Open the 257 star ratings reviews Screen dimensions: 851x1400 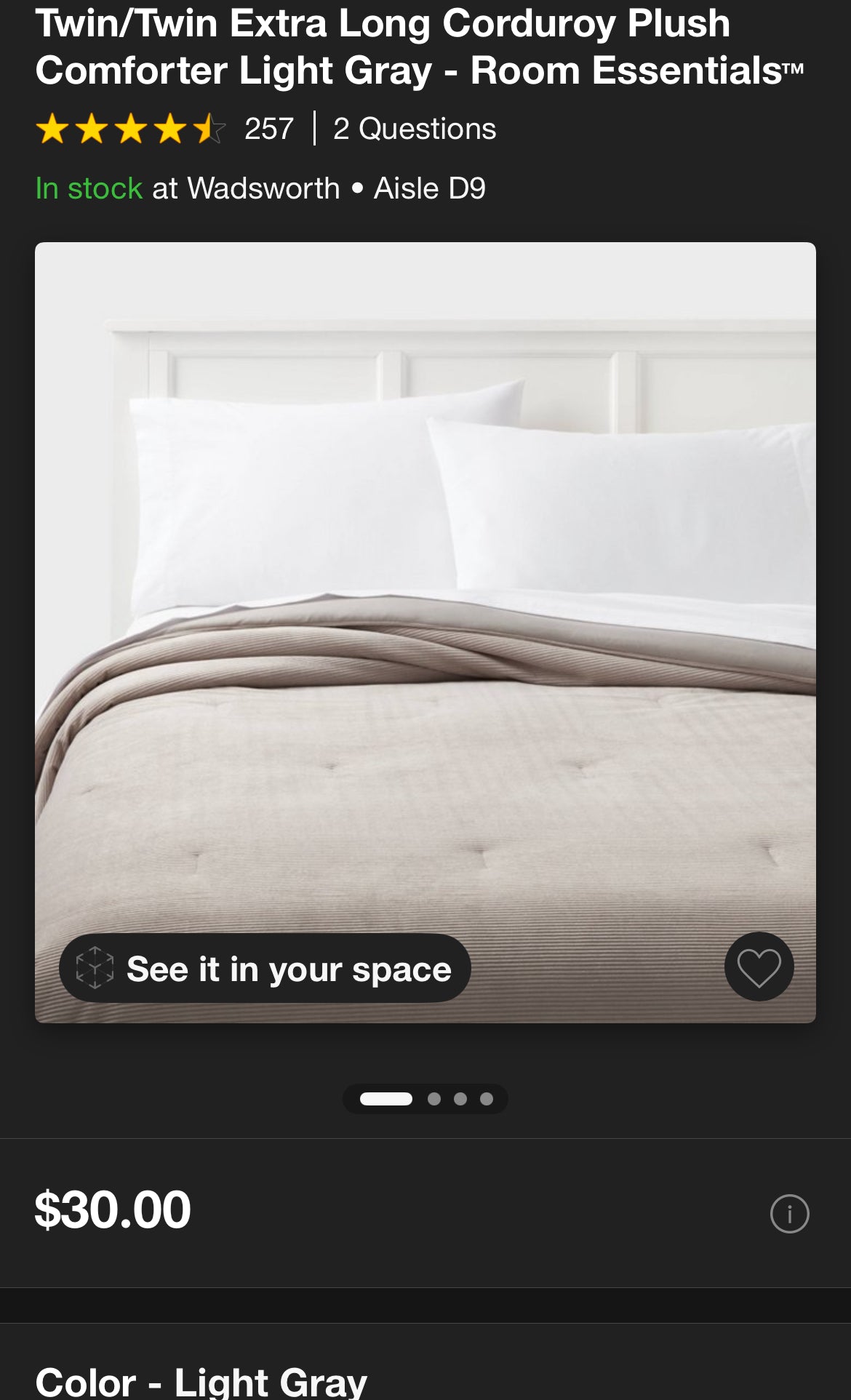[x=164, y=129]
